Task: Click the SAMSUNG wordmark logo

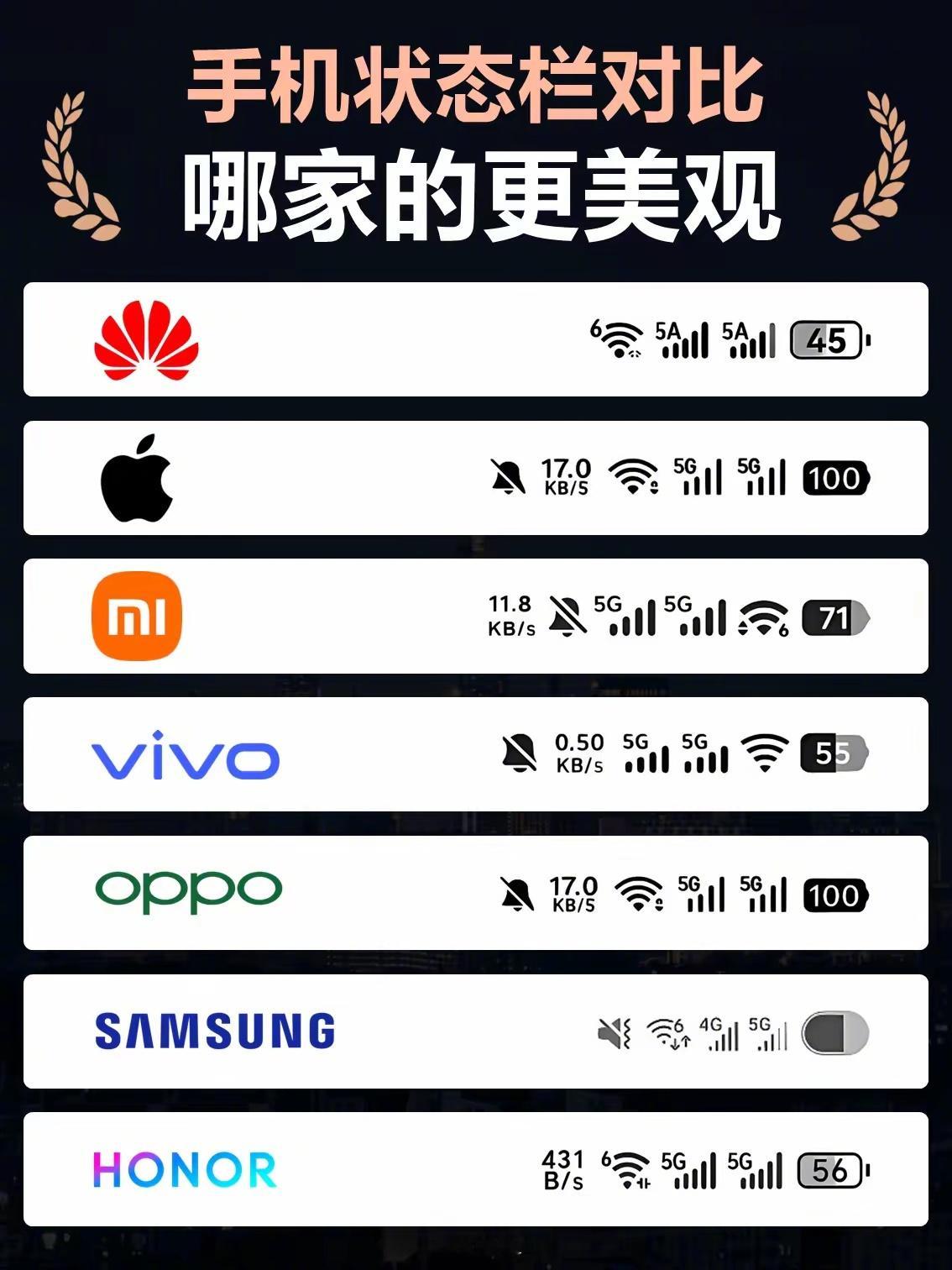Action: point(214,1031)
